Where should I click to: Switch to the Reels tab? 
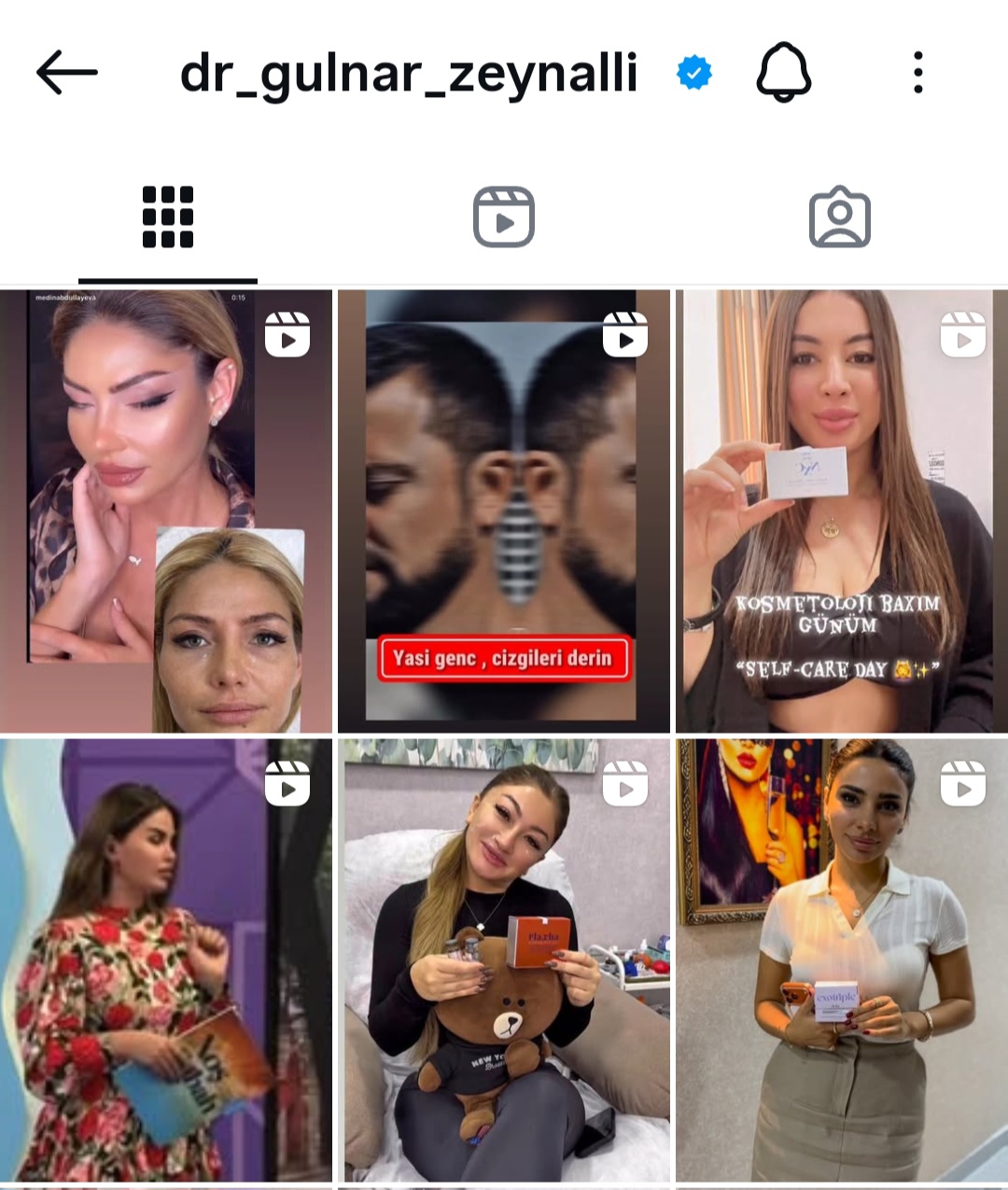[504, 217]
